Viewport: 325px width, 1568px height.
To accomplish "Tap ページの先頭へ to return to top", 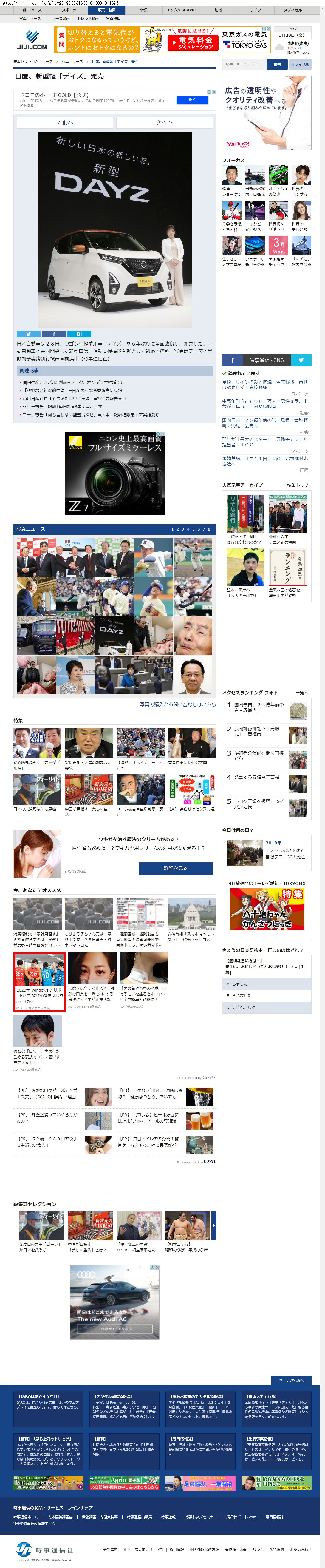I will click(291, 1379).
